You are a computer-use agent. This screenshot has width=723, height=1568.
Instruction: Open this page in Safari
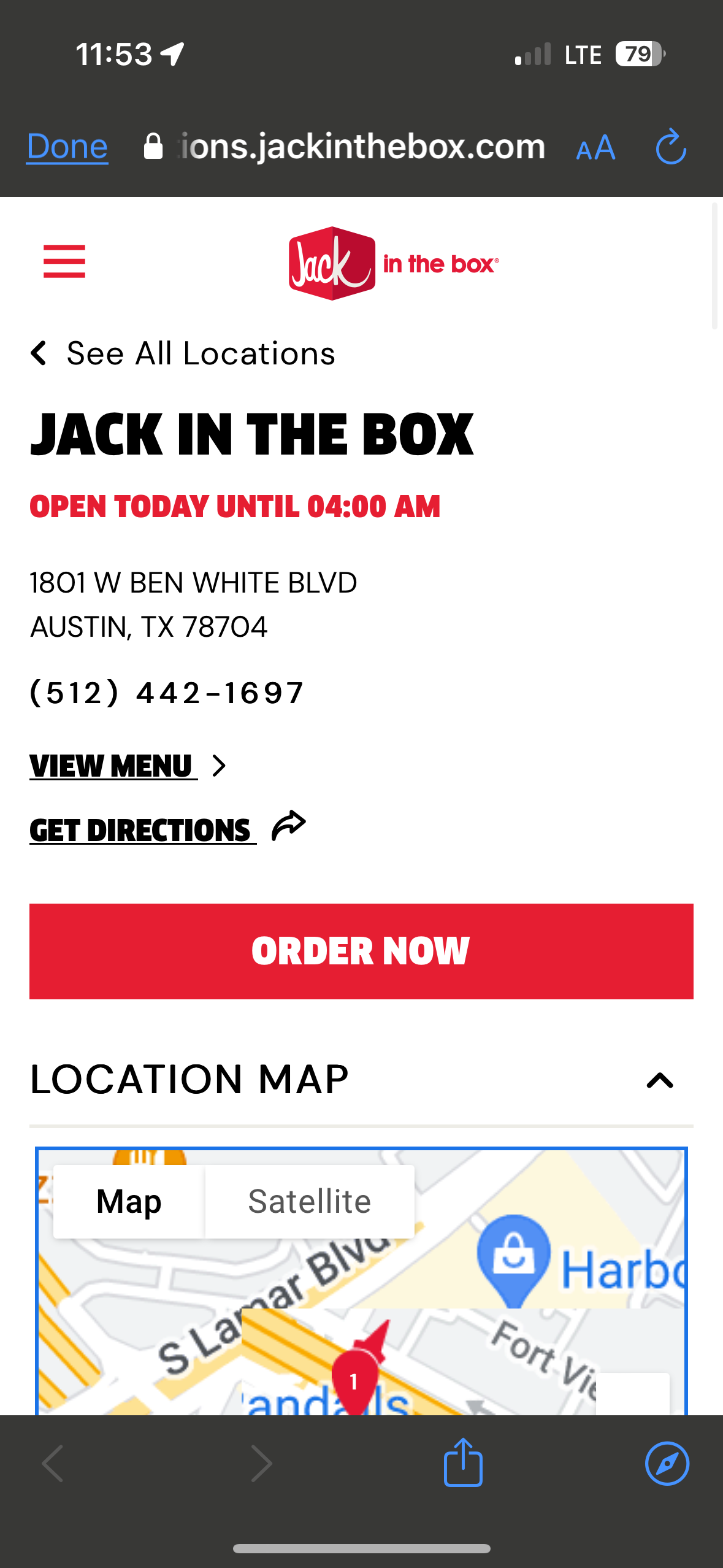click(x=667, y=1463)
